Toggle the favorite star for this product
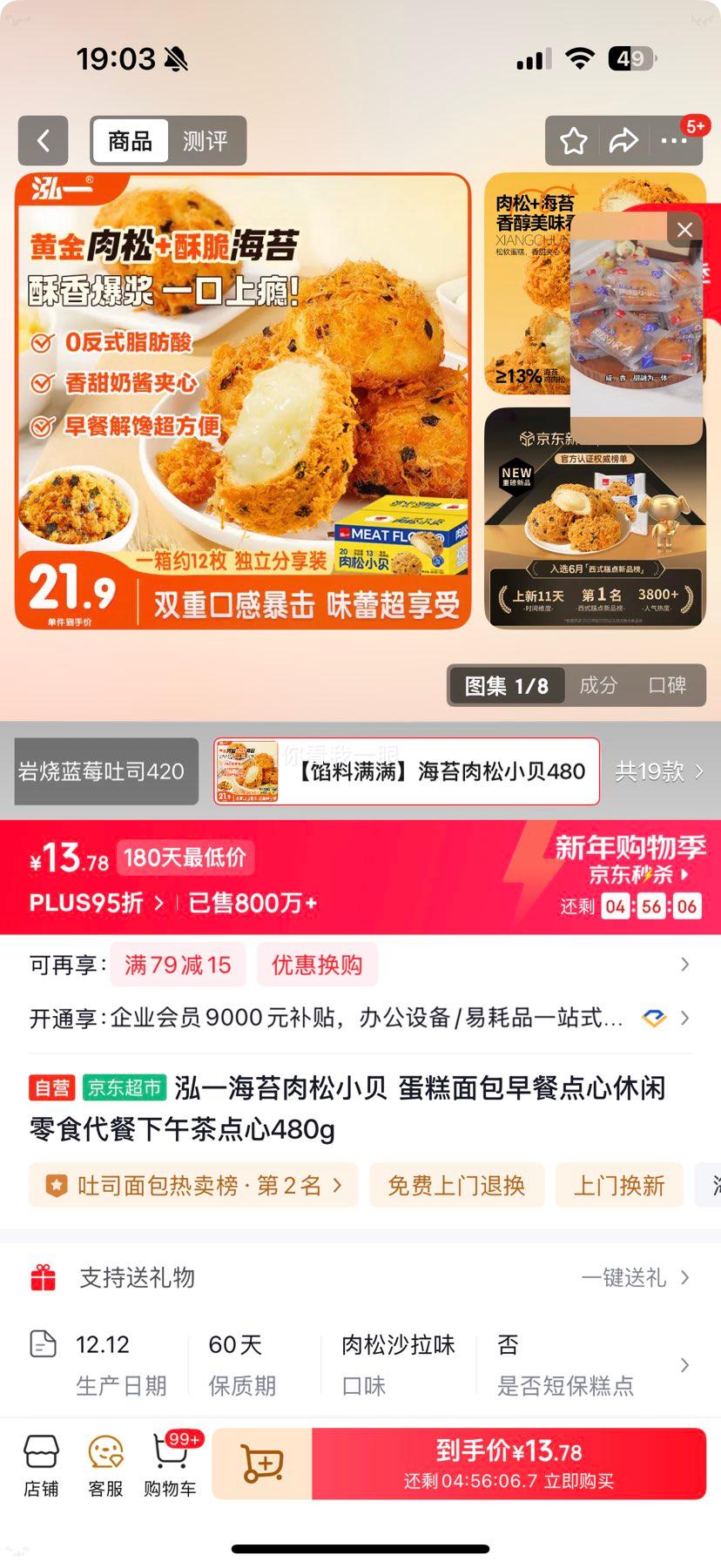 click(x=572, y=140)
